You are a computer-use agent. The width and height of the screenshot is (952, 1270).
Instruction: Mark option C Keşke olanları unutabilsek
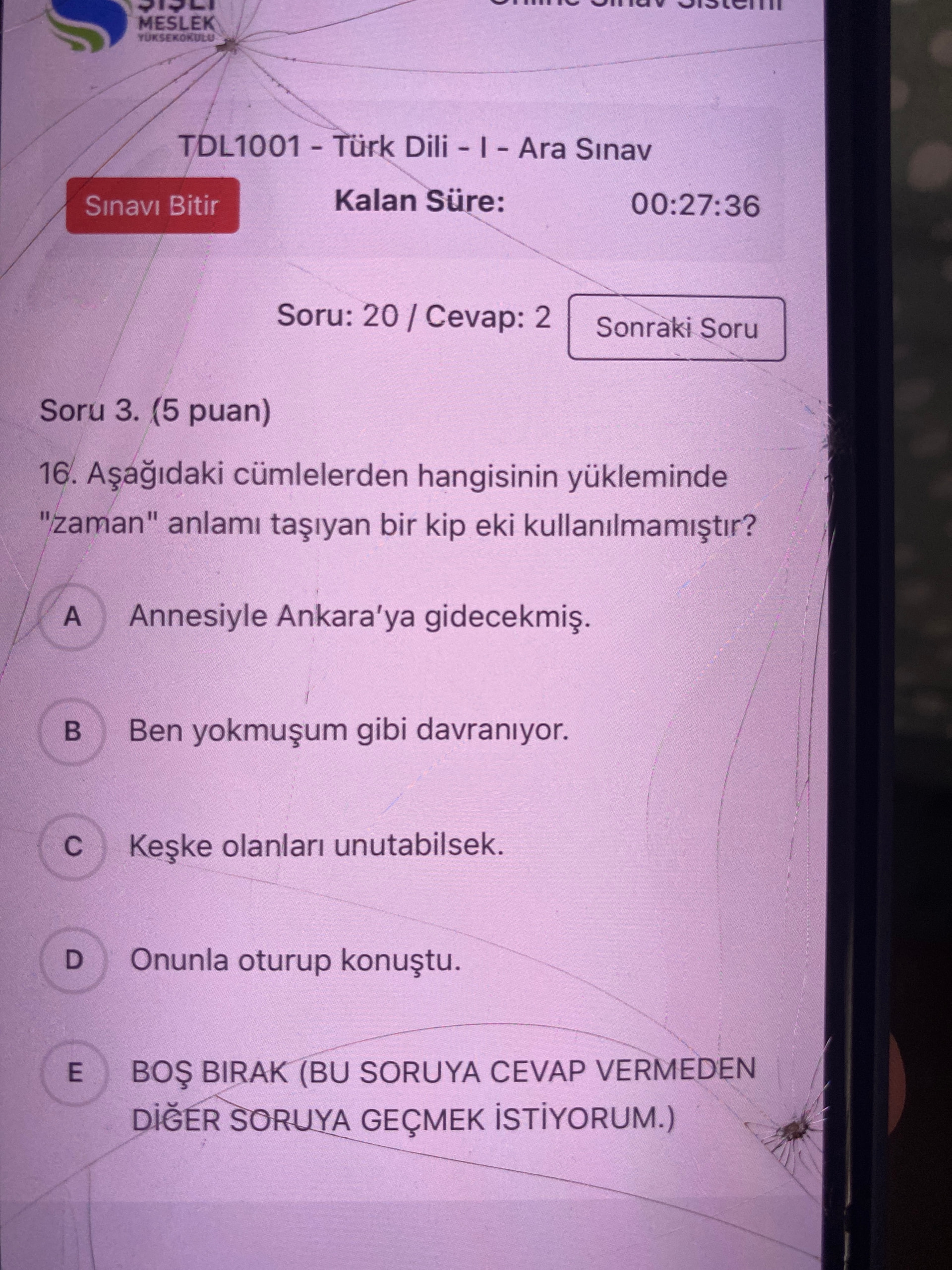click(72, 846)
